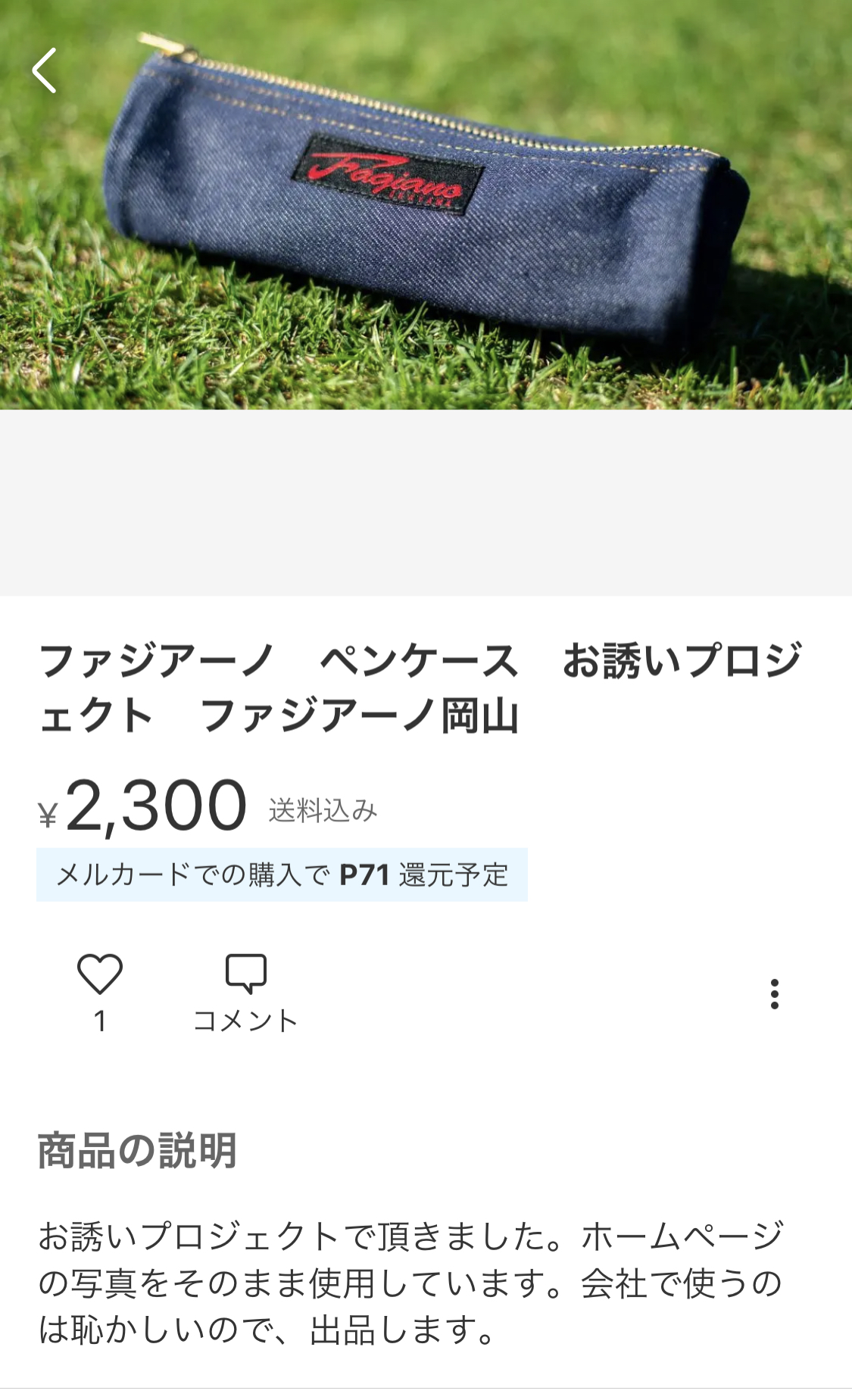This screenshot has width=852, height=1400.
Task: Go back using the top-left arrow
Action: (x=44, y=70)
